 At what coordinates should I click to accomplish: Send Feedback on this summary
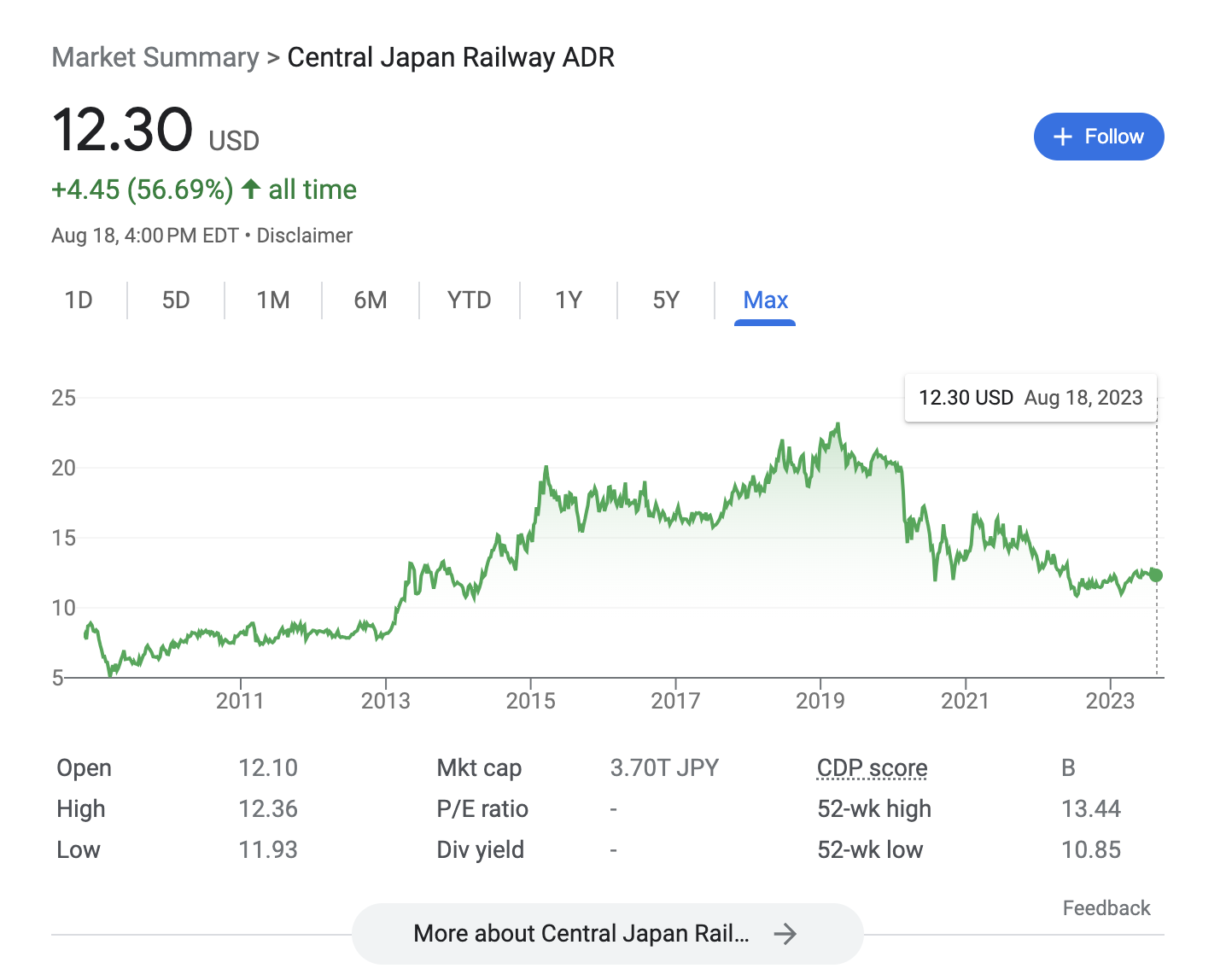pos(1106,907)
